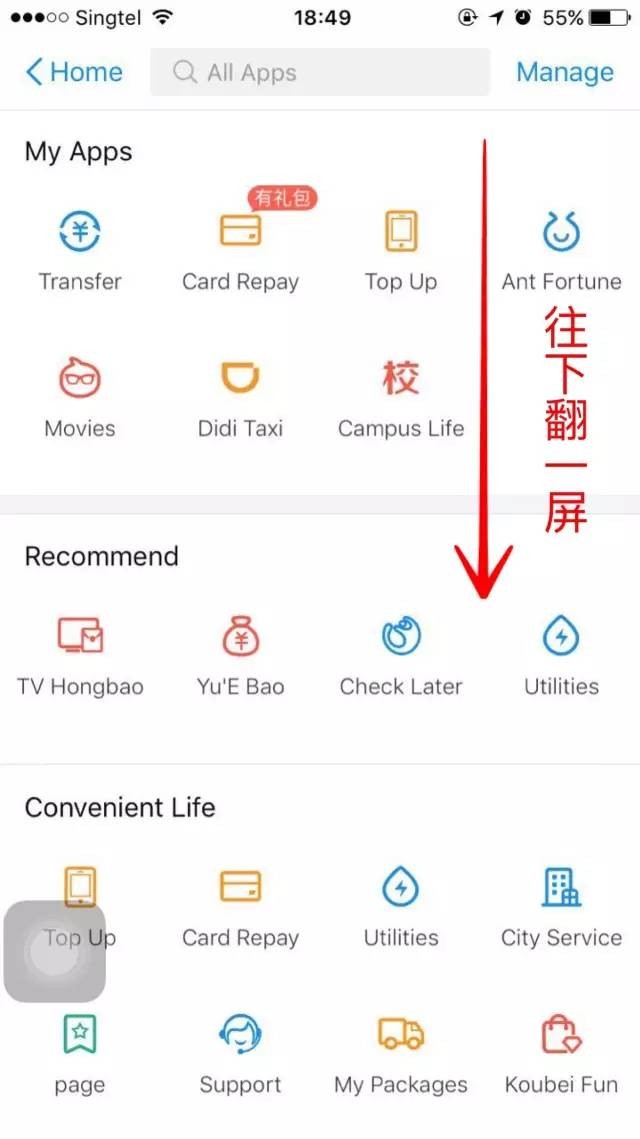Open My Packages
Image resolution: width=640 pixels, height=1139 pixels.
pyautogui.click(x=400, y=1053)
